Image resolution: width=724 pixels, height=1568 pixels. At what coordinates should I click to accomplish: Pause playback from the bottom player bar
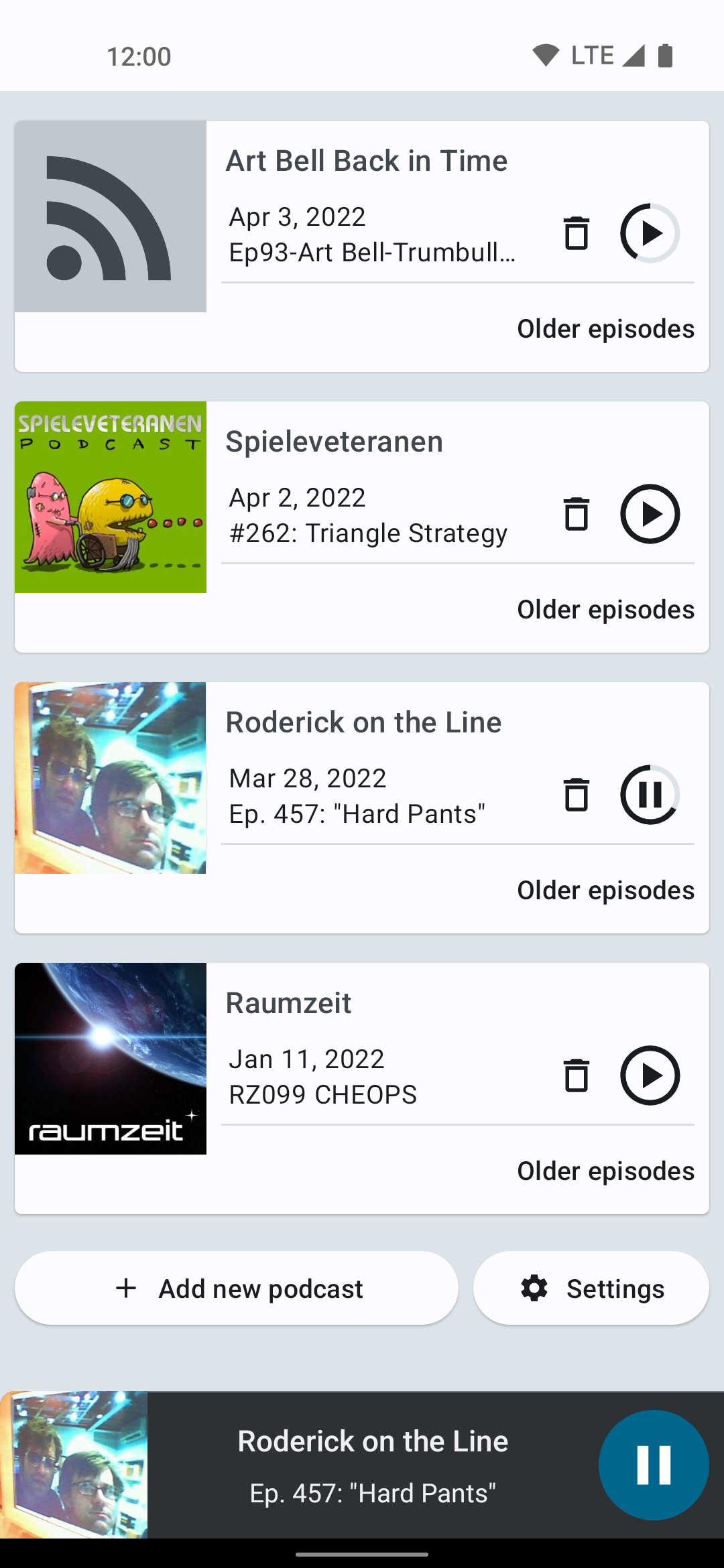[x=653, y=1465]
